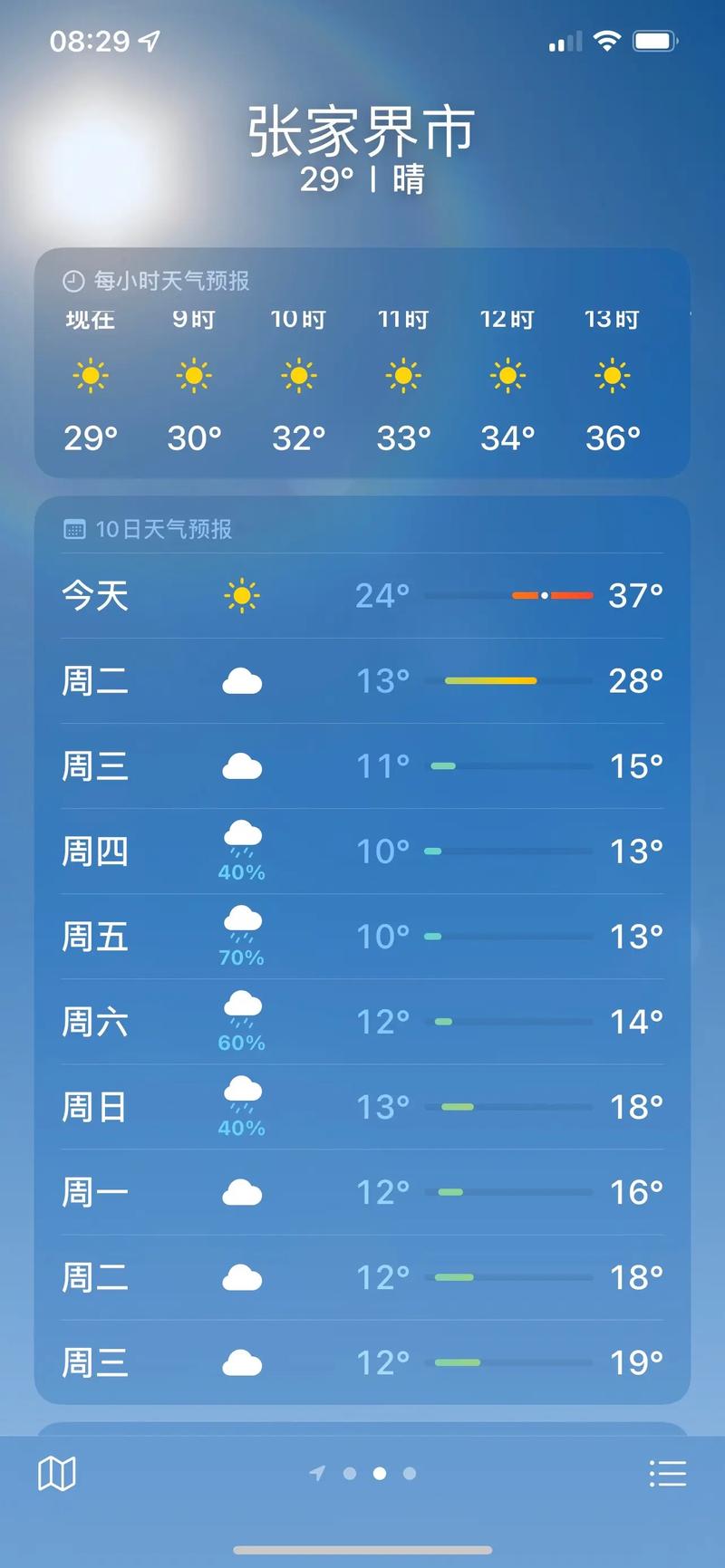This screenshot has width=725, height=1568.
Task: Tap the cloud icon on 周二 row
Action: [240, 680]
